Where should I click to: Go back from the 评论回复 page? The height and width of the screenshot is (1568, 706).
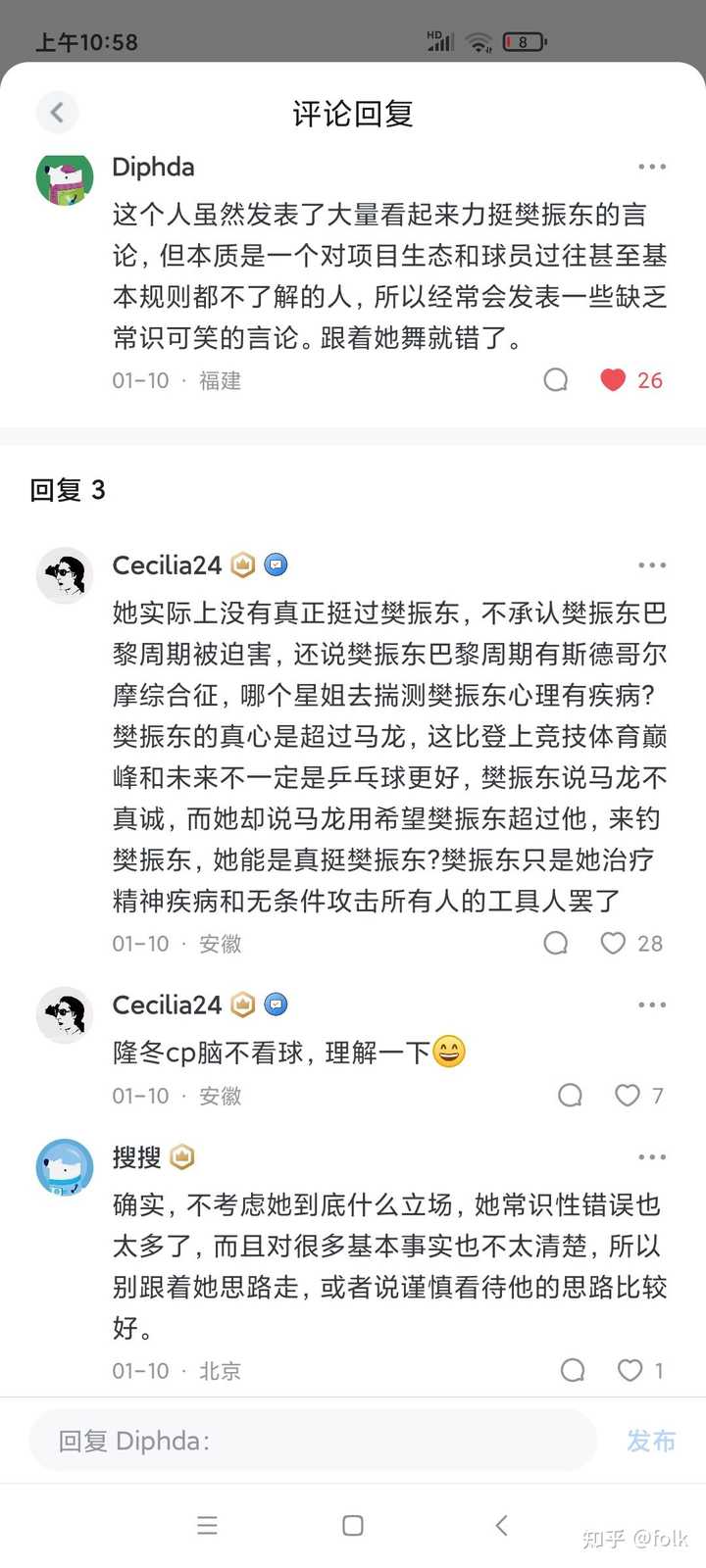tap(57, 113)
